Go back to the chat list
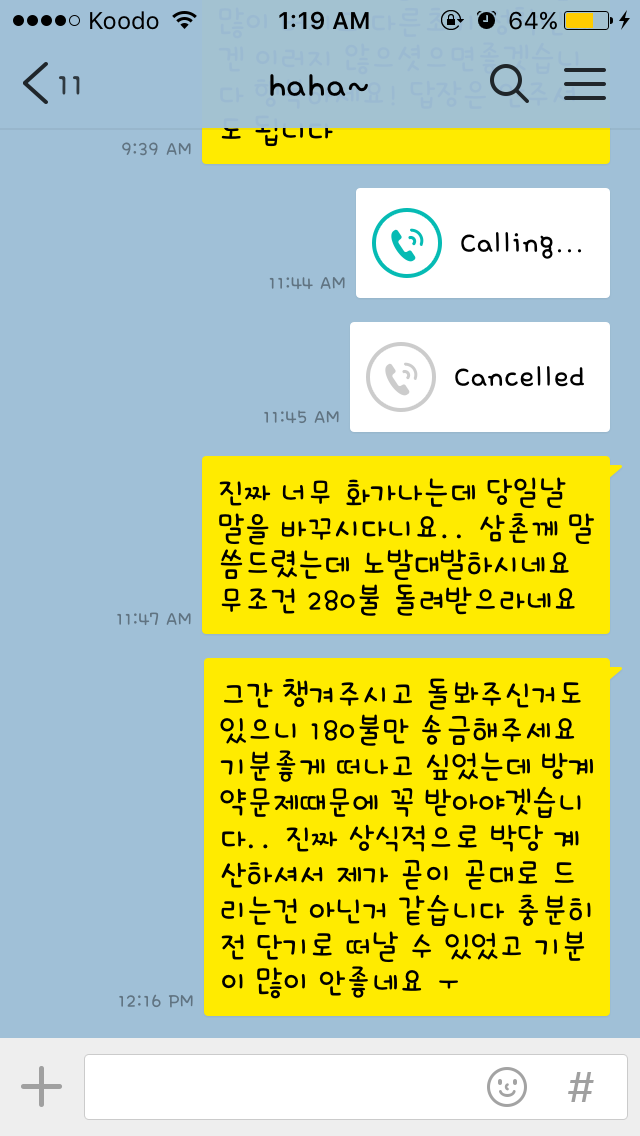The height and width of the screenshot is (1136, 640). [x=38, y=84]
